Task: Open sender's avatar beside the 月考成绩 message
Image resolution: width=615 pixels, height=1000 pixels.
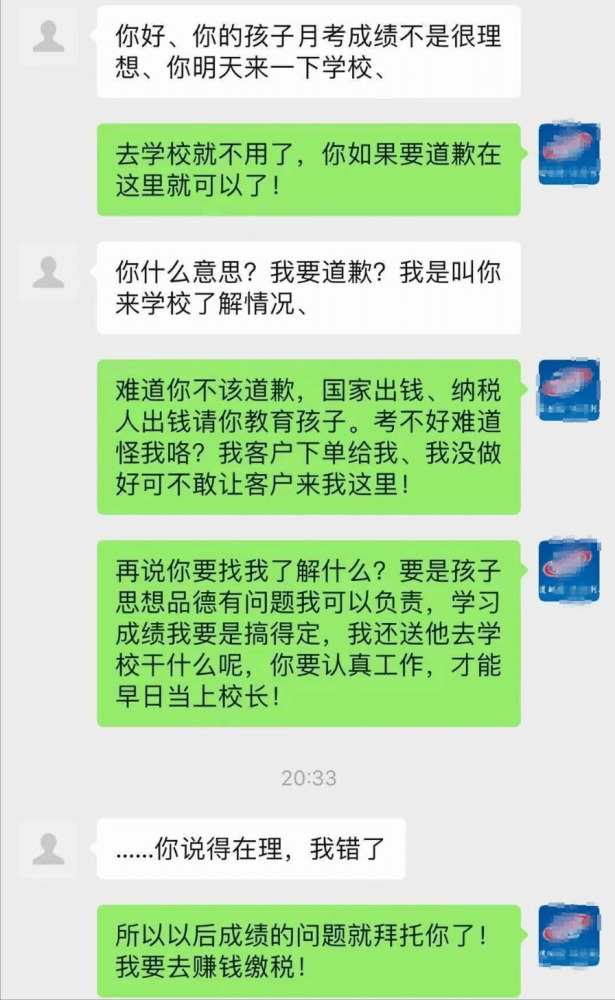Action: tap(48, 36)
